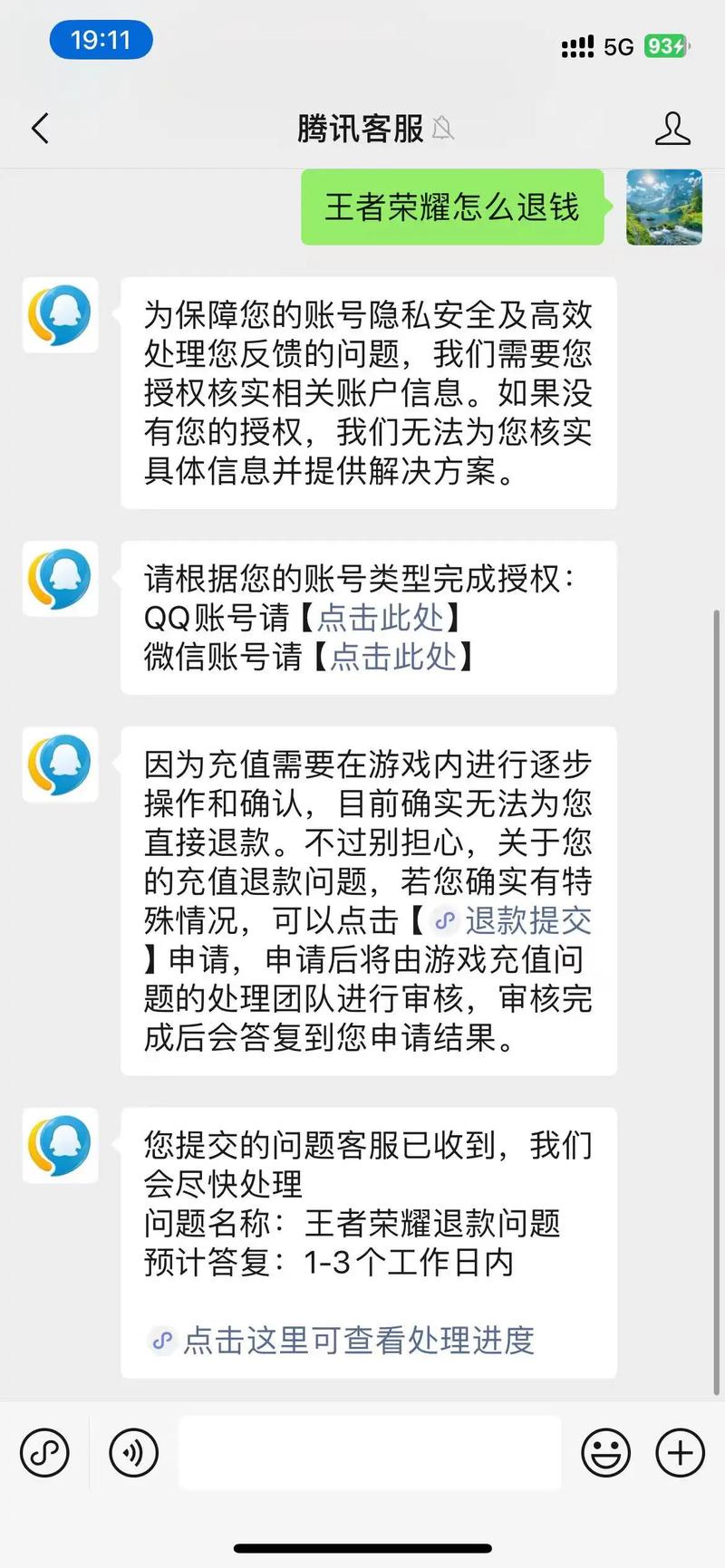Switch to voice input mode
This screenshot has height=1568, width=725.
click(x=134, y=1453)
